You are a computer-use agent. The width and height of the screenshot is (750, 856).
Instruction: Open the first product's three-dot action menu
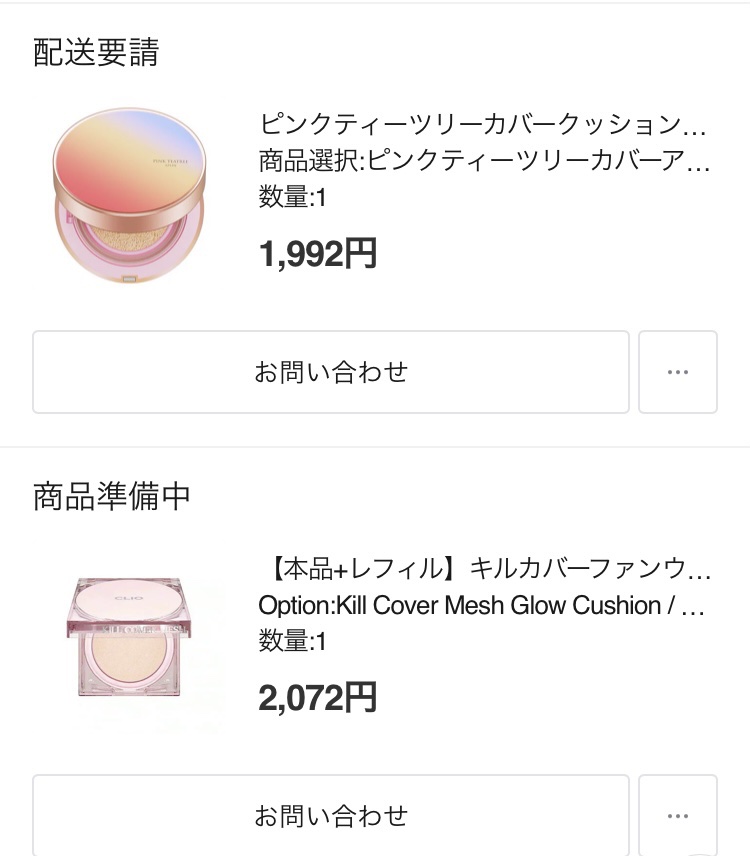point(678,372)
